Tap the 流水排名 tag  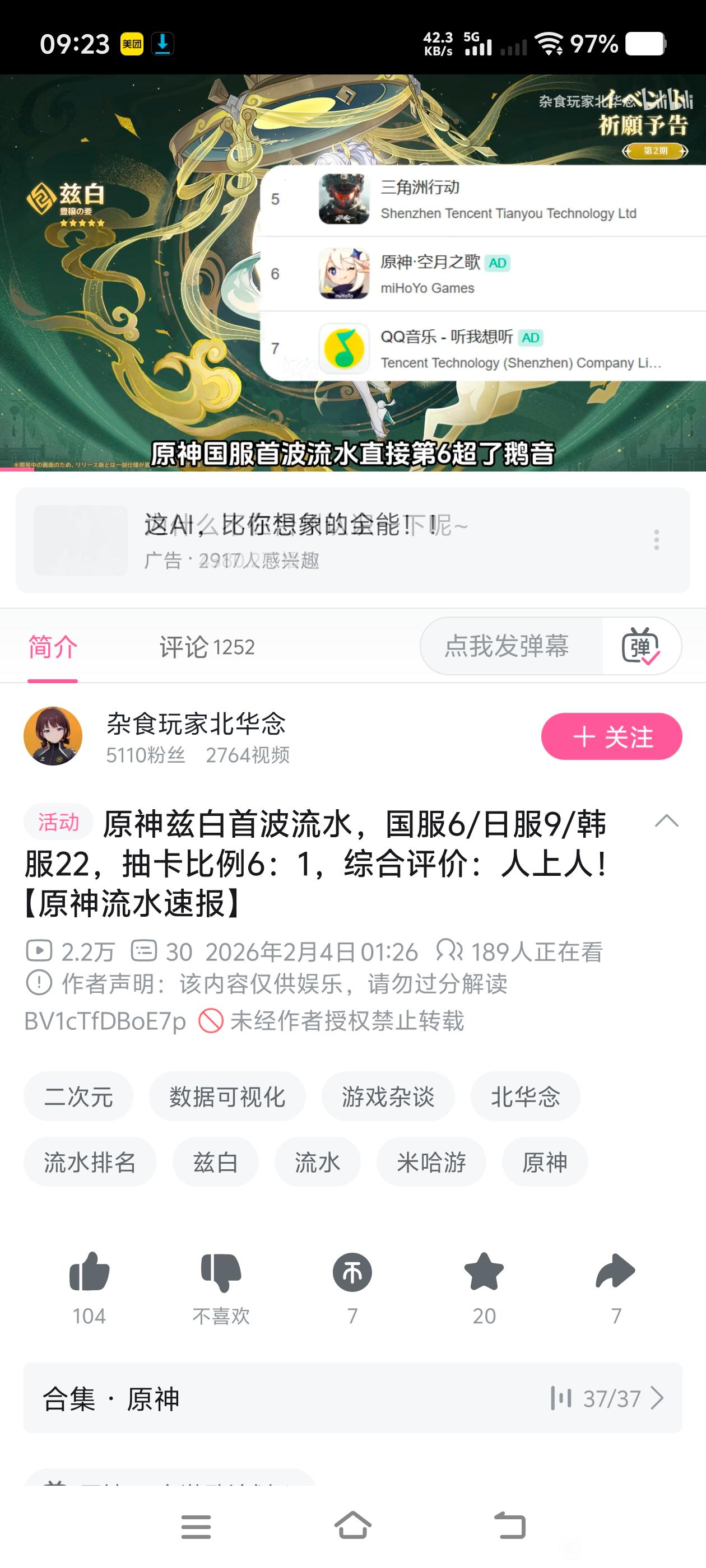(x=90, y=1163)
